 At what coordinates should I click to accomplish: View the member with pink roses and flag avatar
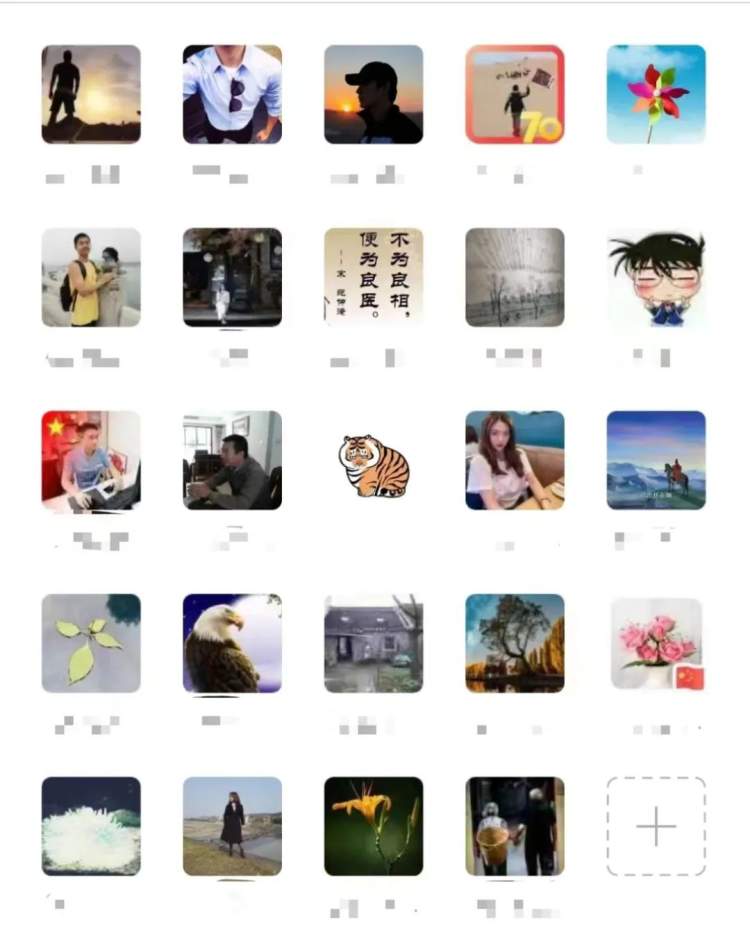[x=656, y=643]
